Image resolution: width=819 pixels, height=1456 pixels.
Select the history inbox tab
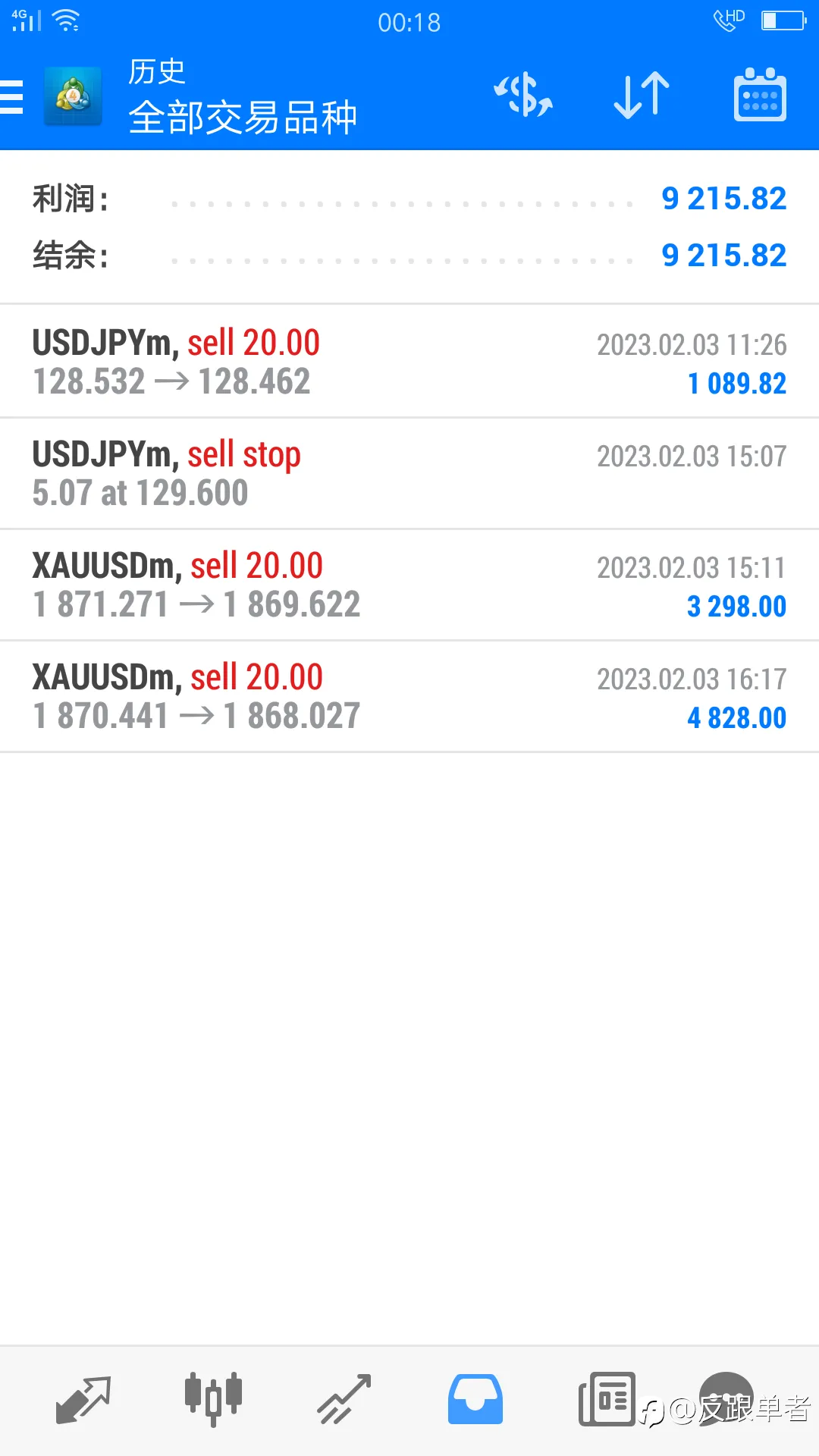[x=475, y=1399]
